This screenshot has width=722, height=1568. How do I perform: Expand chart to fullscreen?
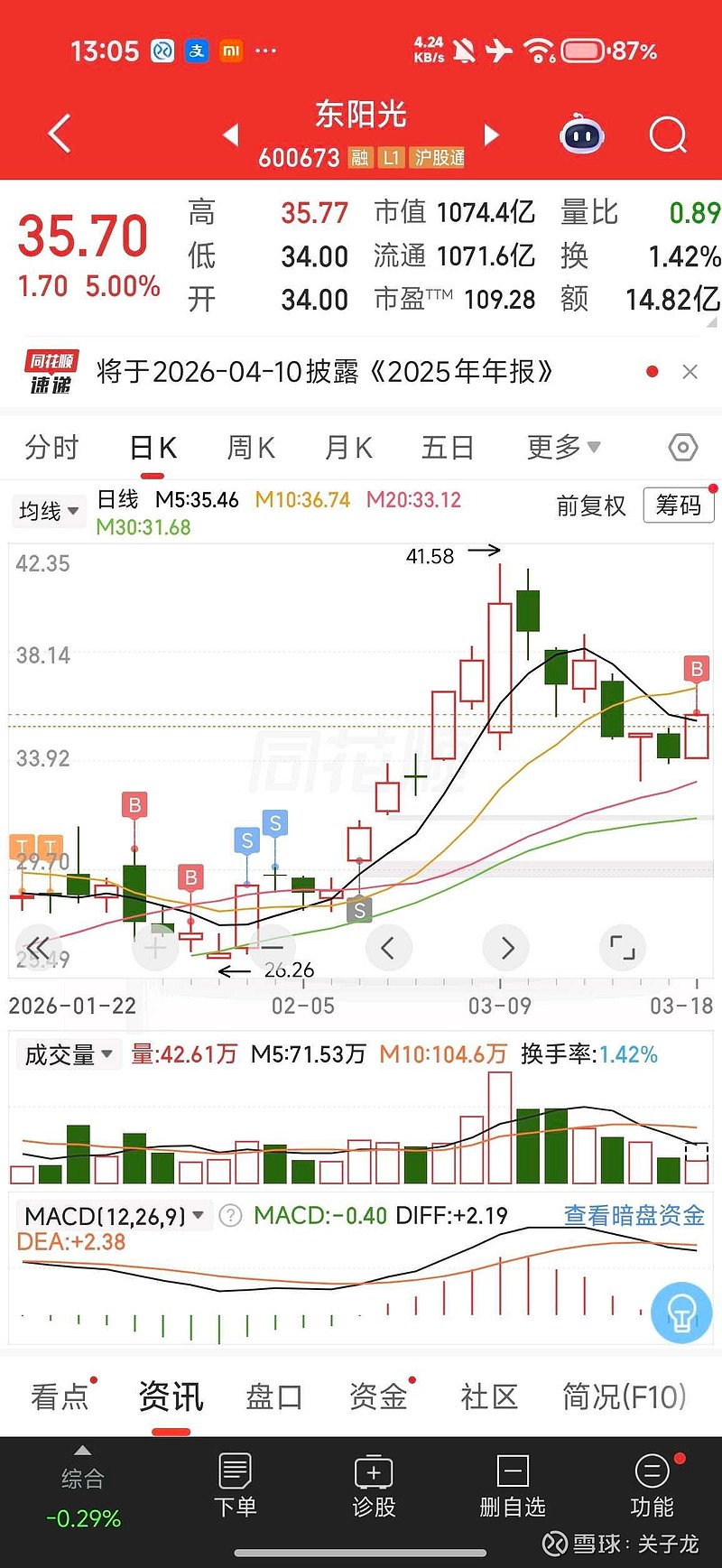pos(623,948)
